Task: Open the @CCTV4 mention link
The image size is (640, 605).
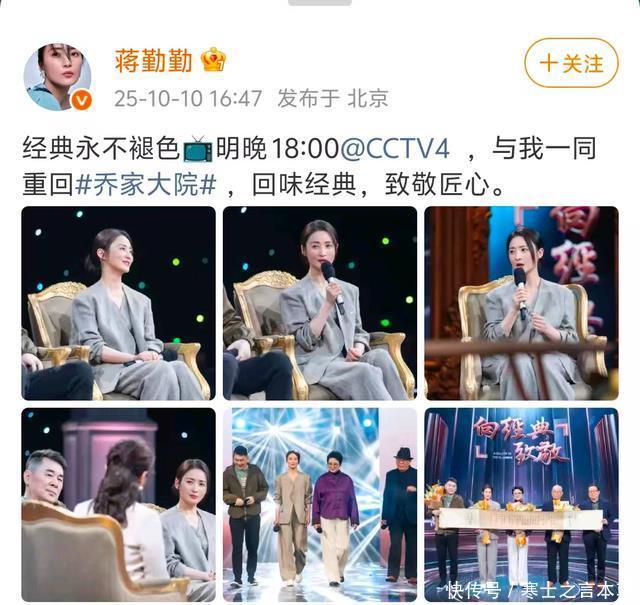Action: point(395,149)
